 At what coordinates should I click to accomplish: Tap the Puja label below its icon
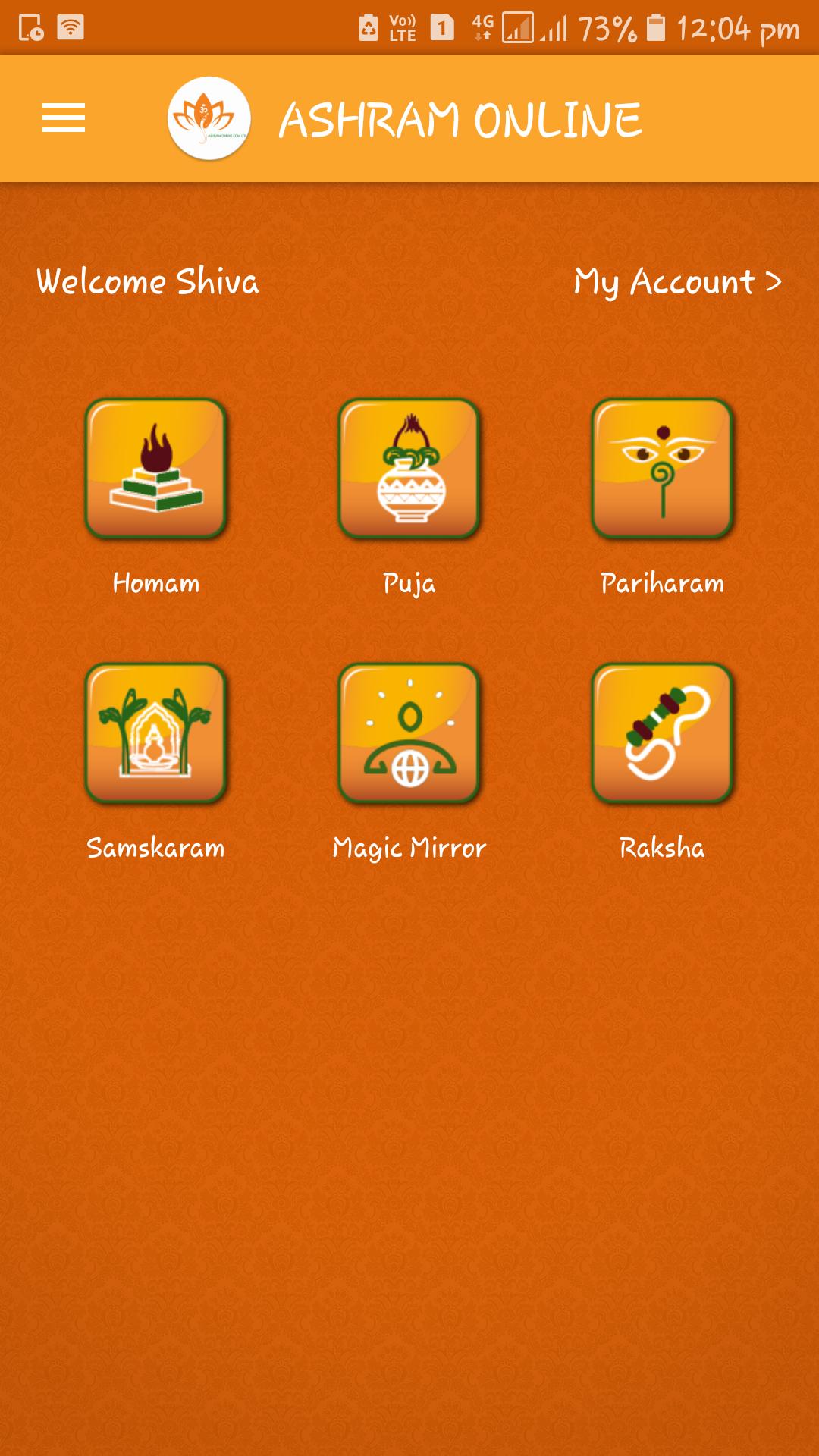pyautogui.click(x=409, y=583)
